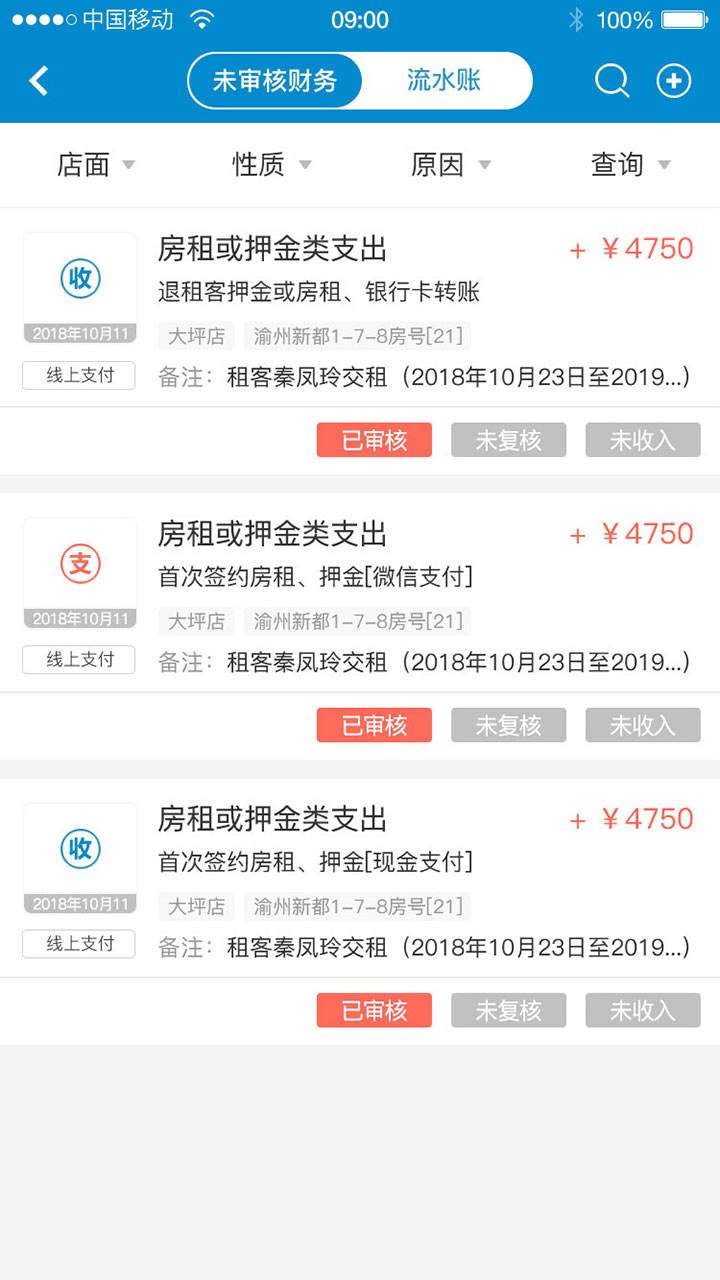Image resolution: width=720 pixels, height=1280 pixels.
Task: Tap the ＋￥4750 amount on the second record
Action: click(631, 533)
